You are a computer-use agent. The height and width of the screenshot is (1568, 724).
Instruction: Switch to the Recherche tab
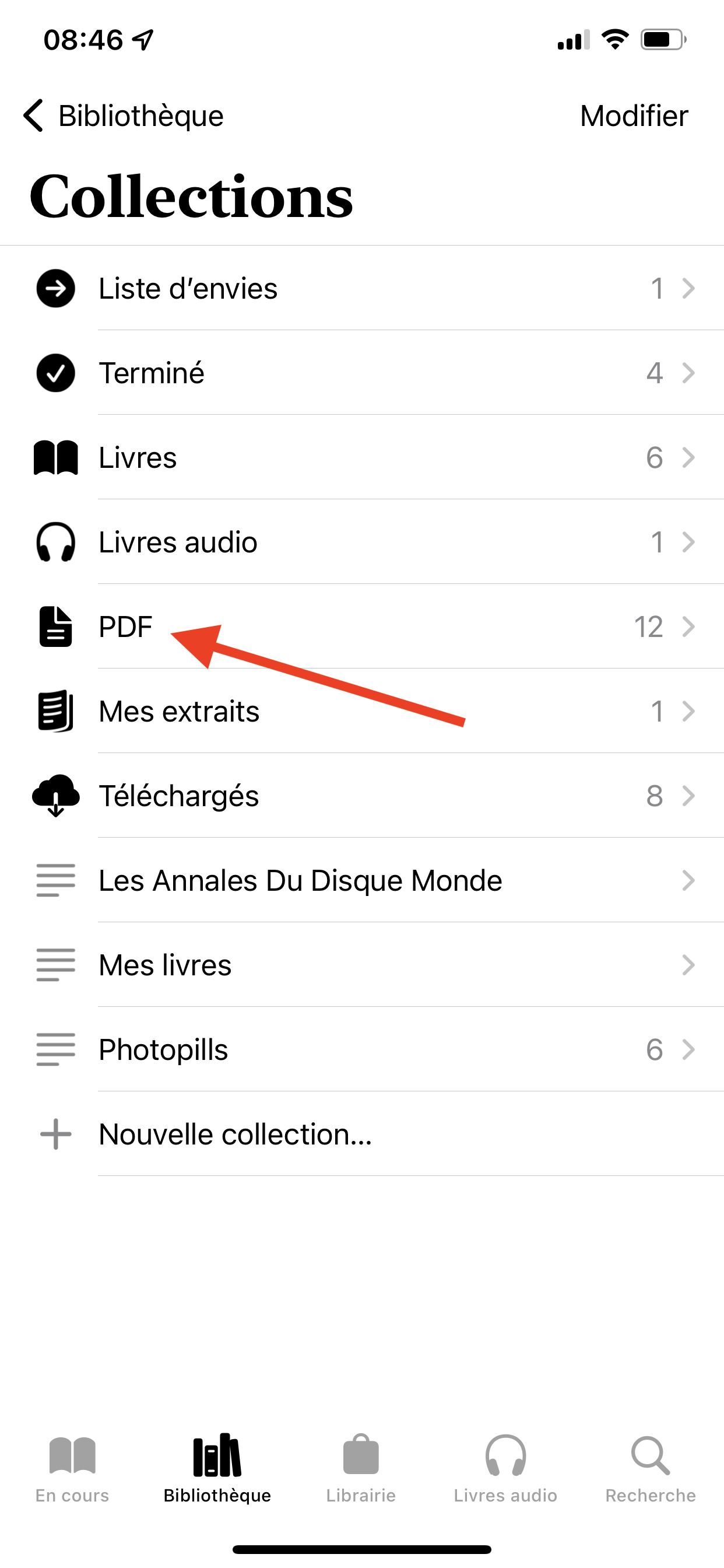coord(651,1469)
